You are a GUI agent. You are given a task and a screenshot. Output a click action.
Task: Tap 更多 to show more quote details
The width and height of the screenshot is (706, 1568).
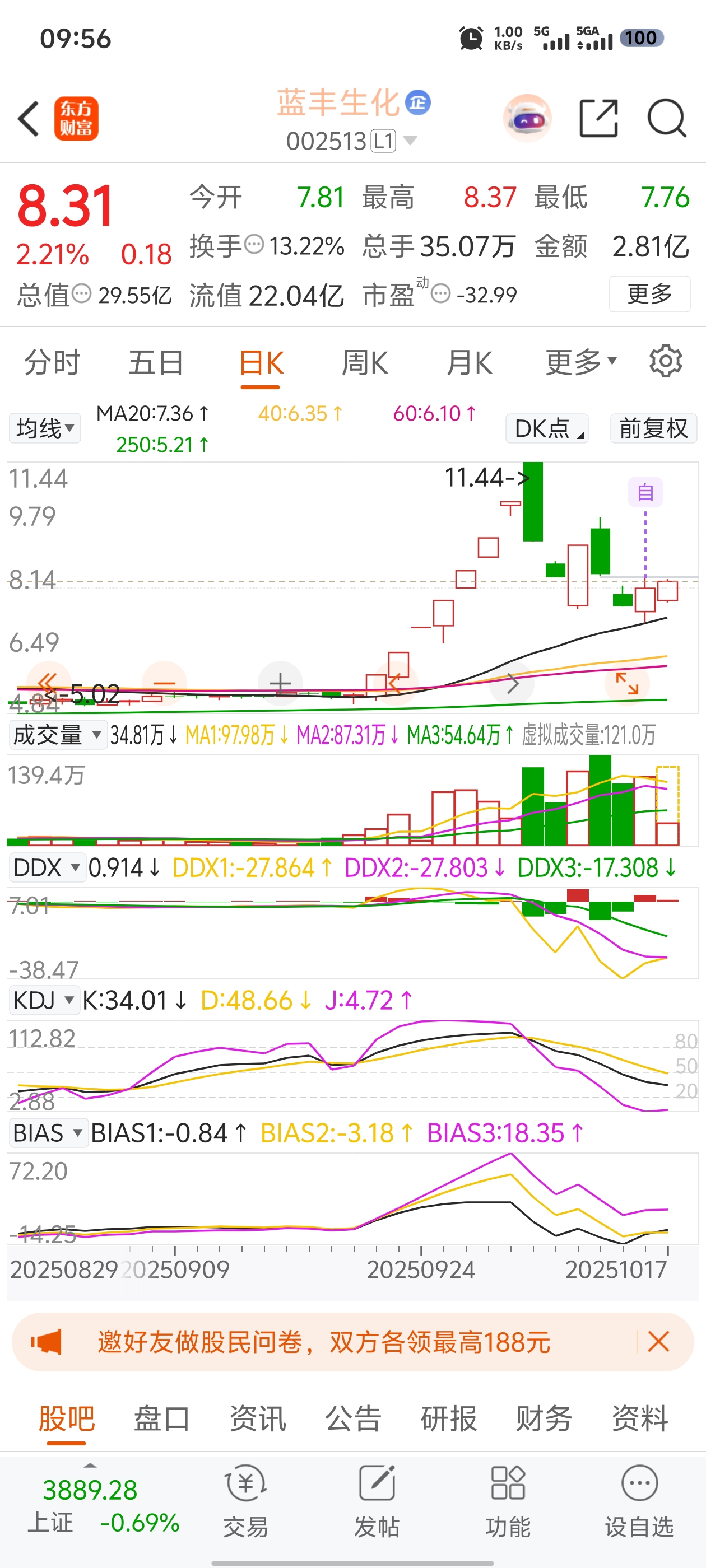(x=649, y=295)
